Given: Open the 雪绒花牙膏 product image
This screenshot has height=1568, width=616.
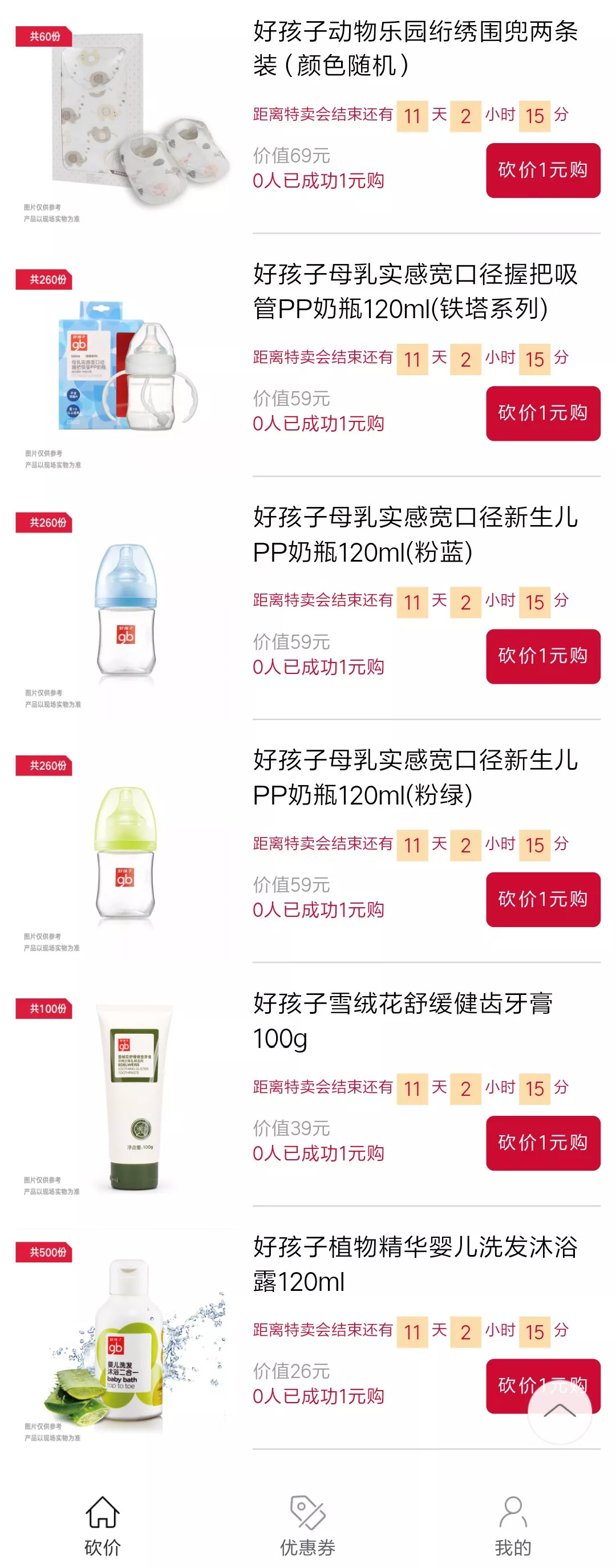Looking at the screenshot, I should pos(125,1097).
